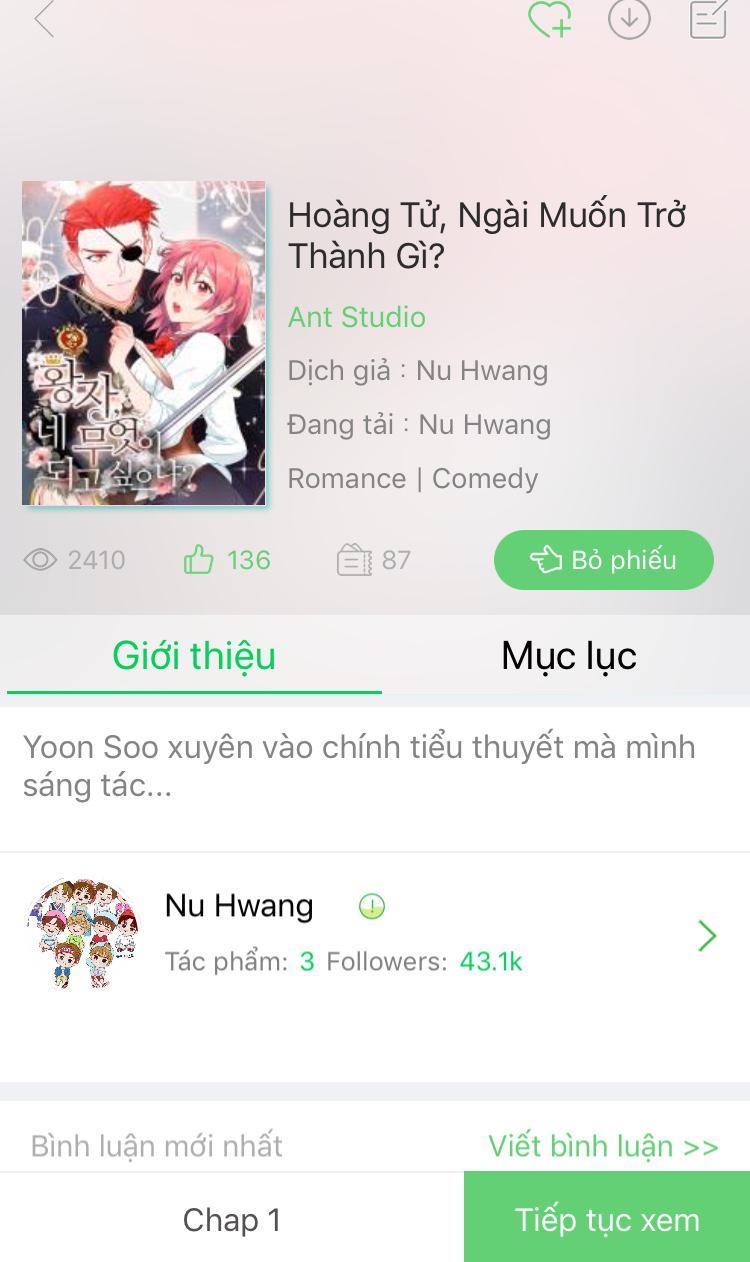Download the comic chapters
This screenshot has height=1262, width=750.
pyautogui.click(x=629, y=19)
